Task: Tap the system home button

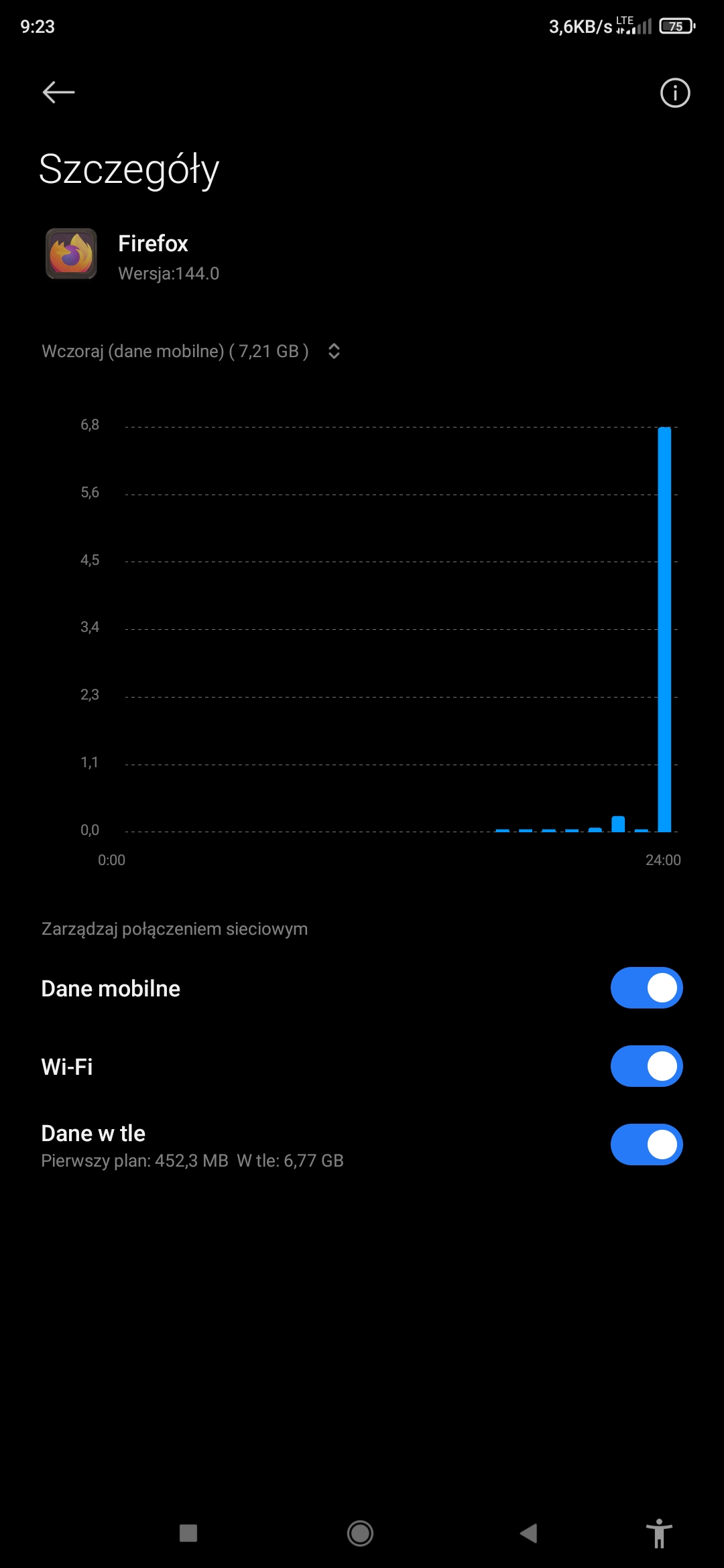Action: [x=360, y=1532]
